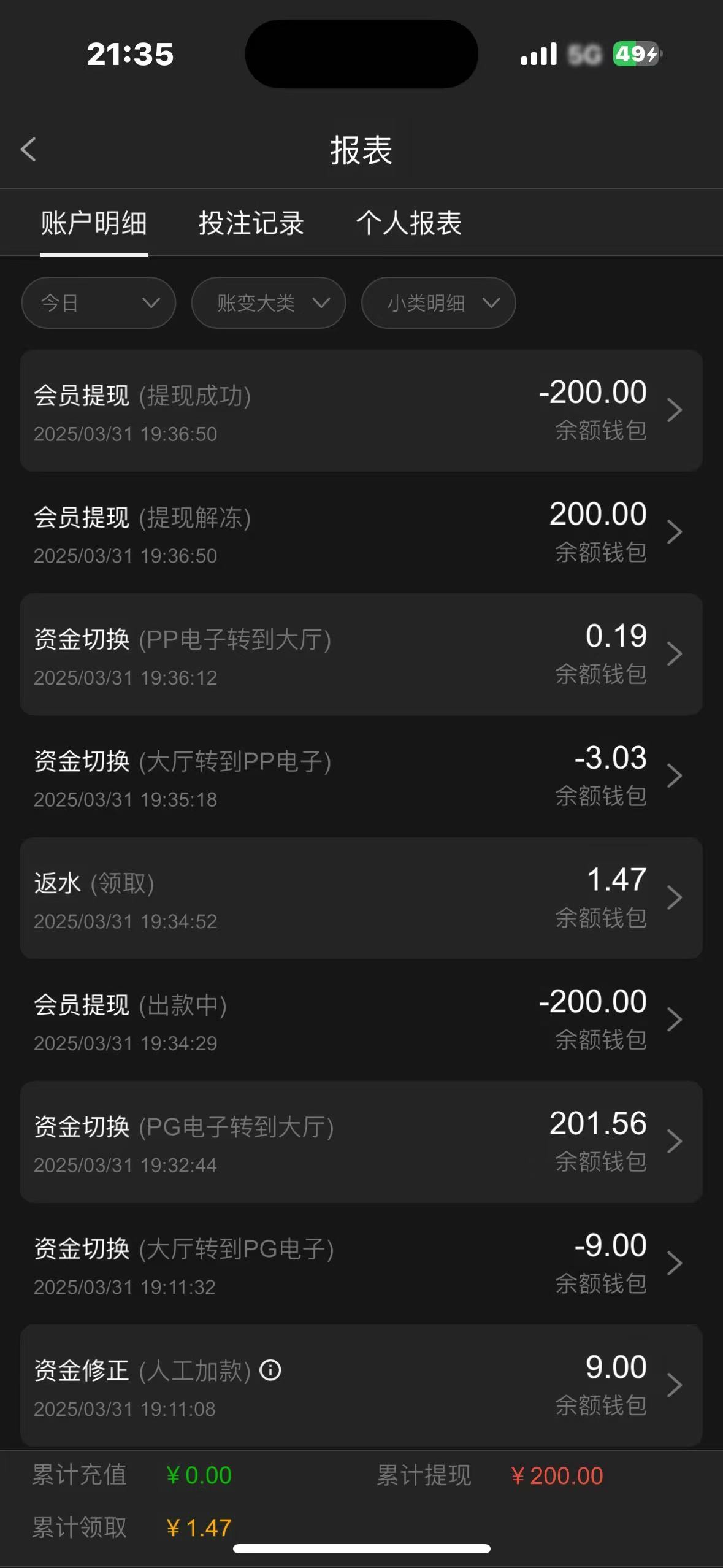Open the 大厅转到PP电子 -3.03 record

tap(361, 776)
